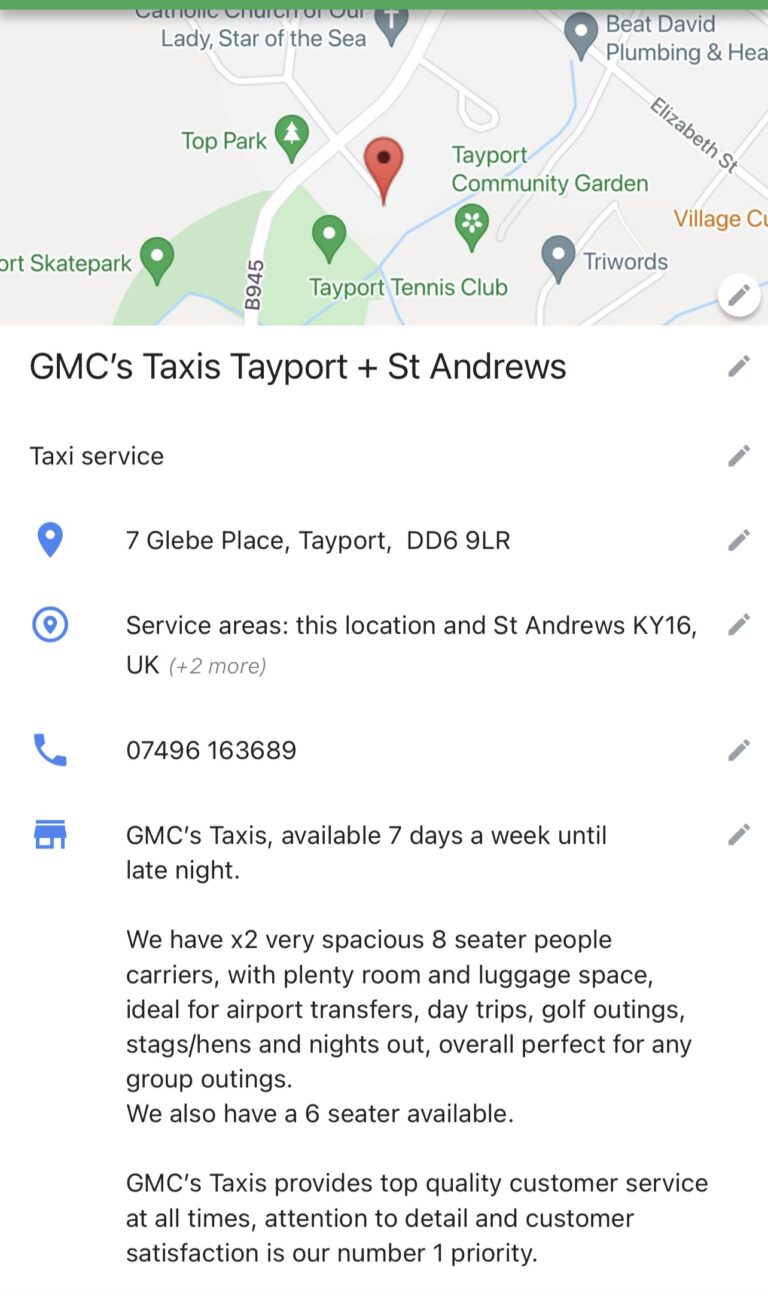This screenshot has height=1296, width=768.
Task: Select the Triwords map marker
Action: (x=557, y=256)
